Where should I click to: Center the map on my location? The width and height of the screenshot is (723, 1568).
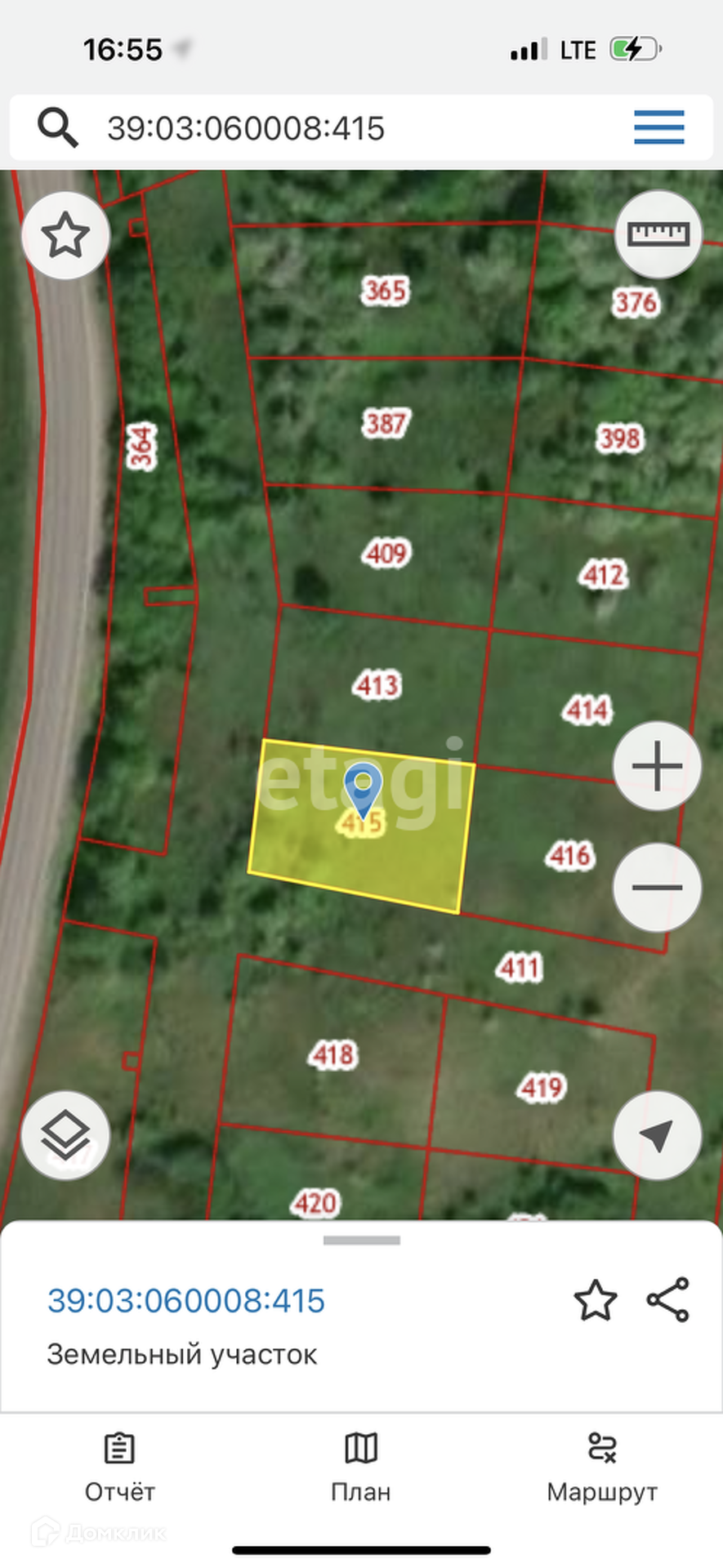[657, 1135]
